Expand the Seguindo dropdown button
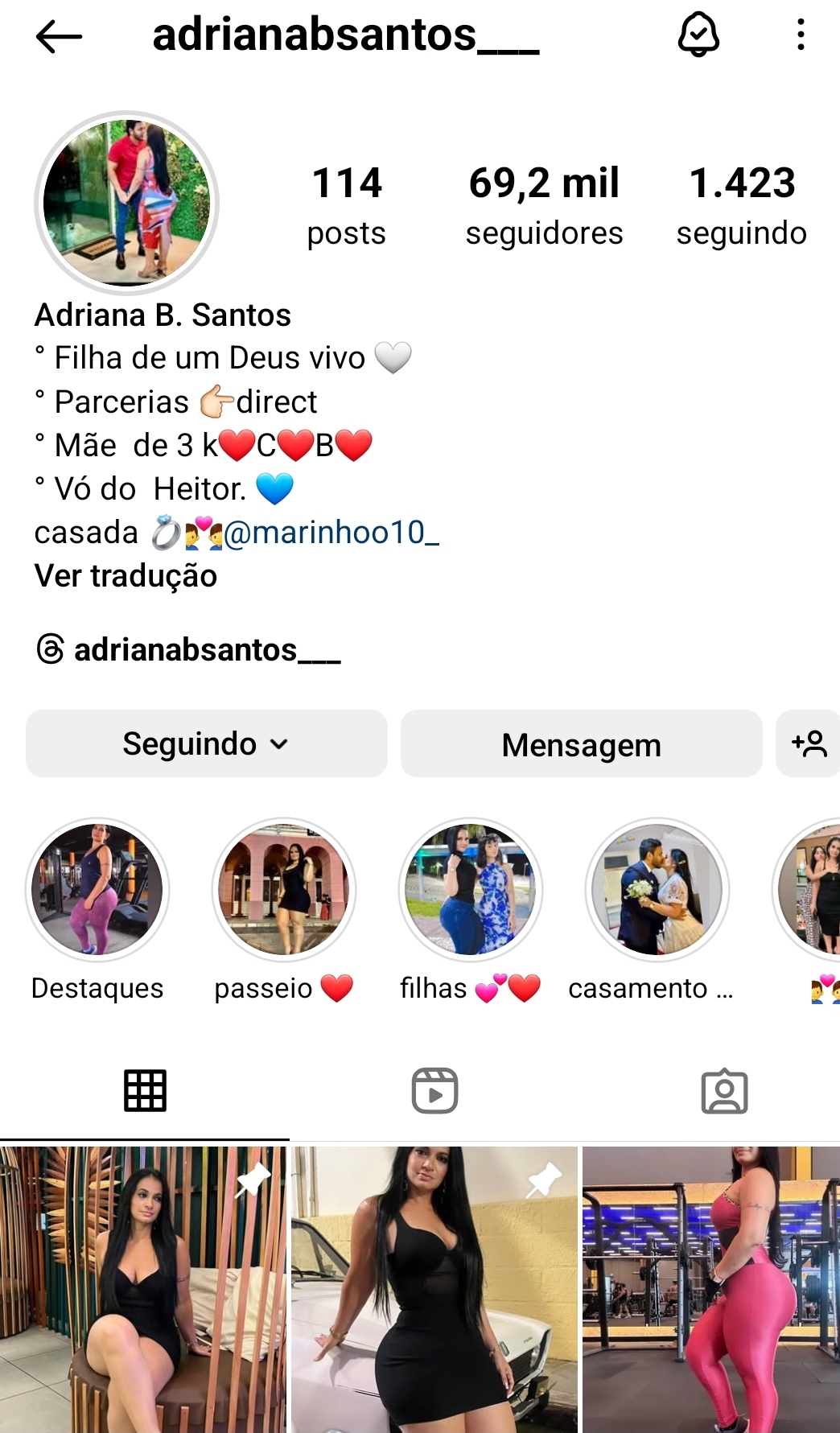840x1433 pixels. 206,743
